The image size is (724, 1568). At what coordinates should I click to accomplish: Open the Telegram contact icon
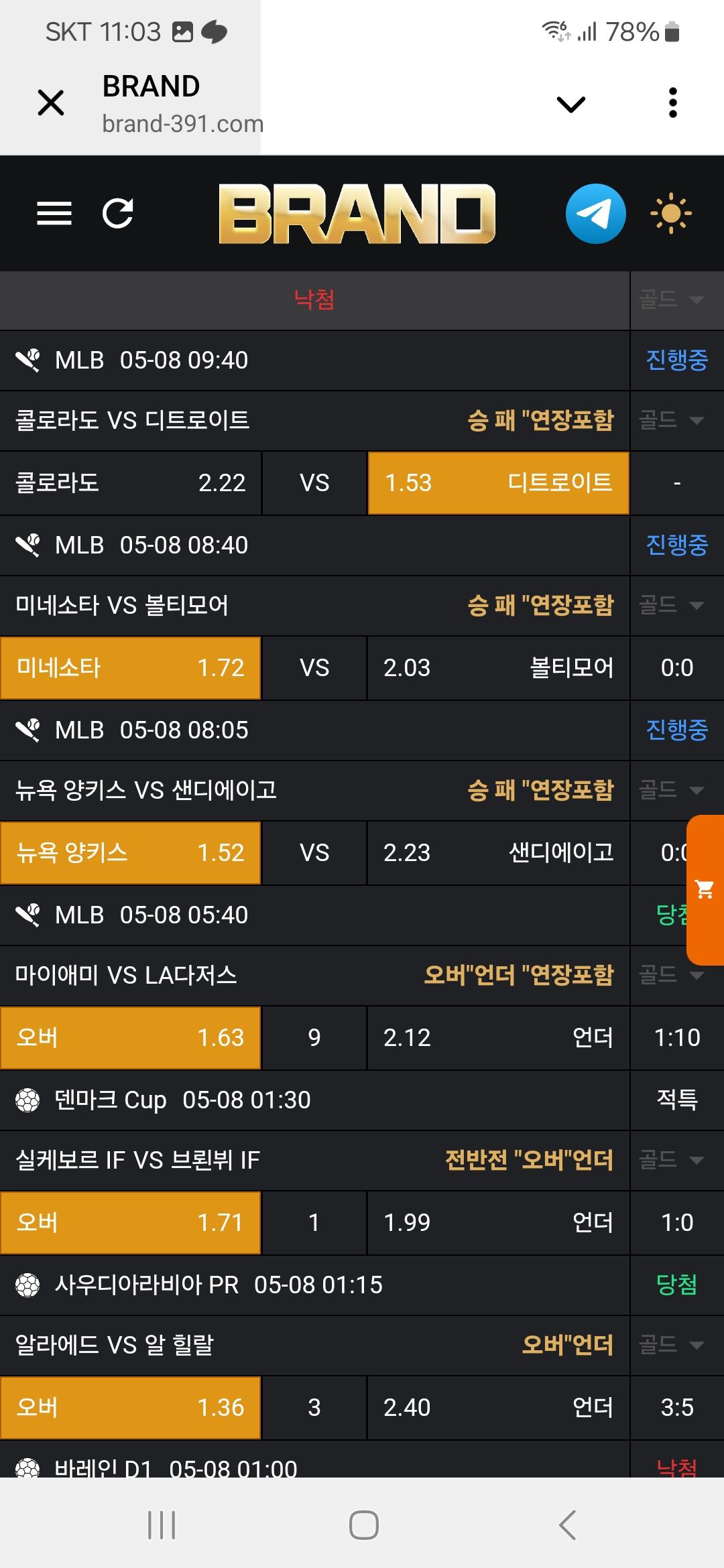click(596, 214)
